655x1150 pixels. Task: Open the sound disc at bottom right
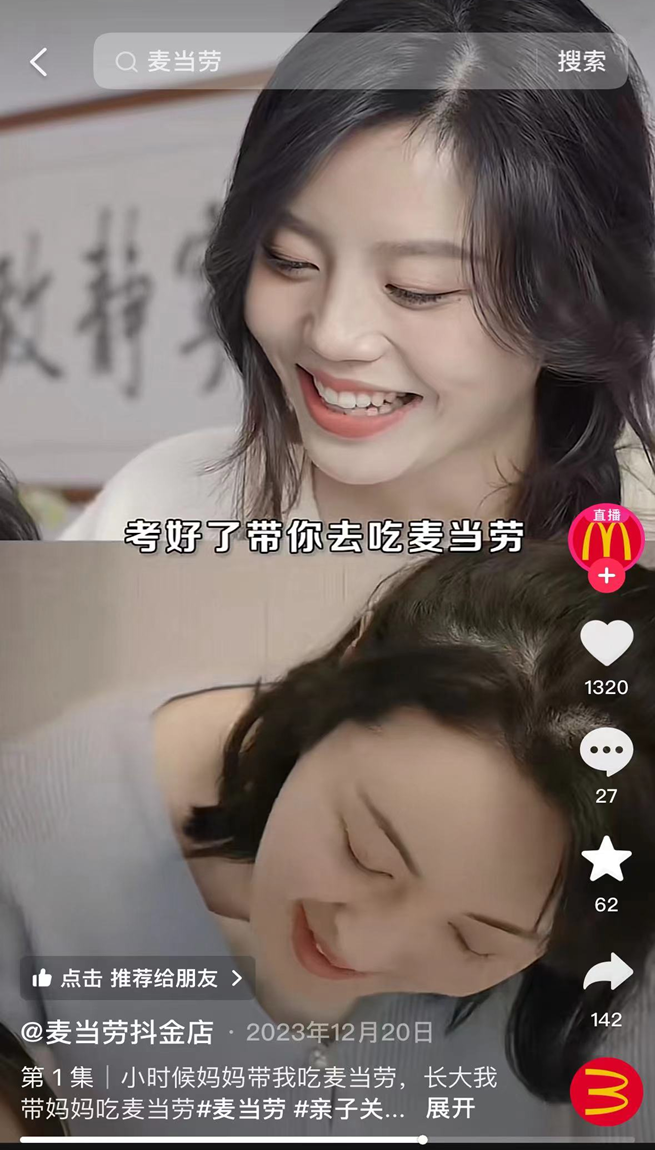tap(607, 1091)
